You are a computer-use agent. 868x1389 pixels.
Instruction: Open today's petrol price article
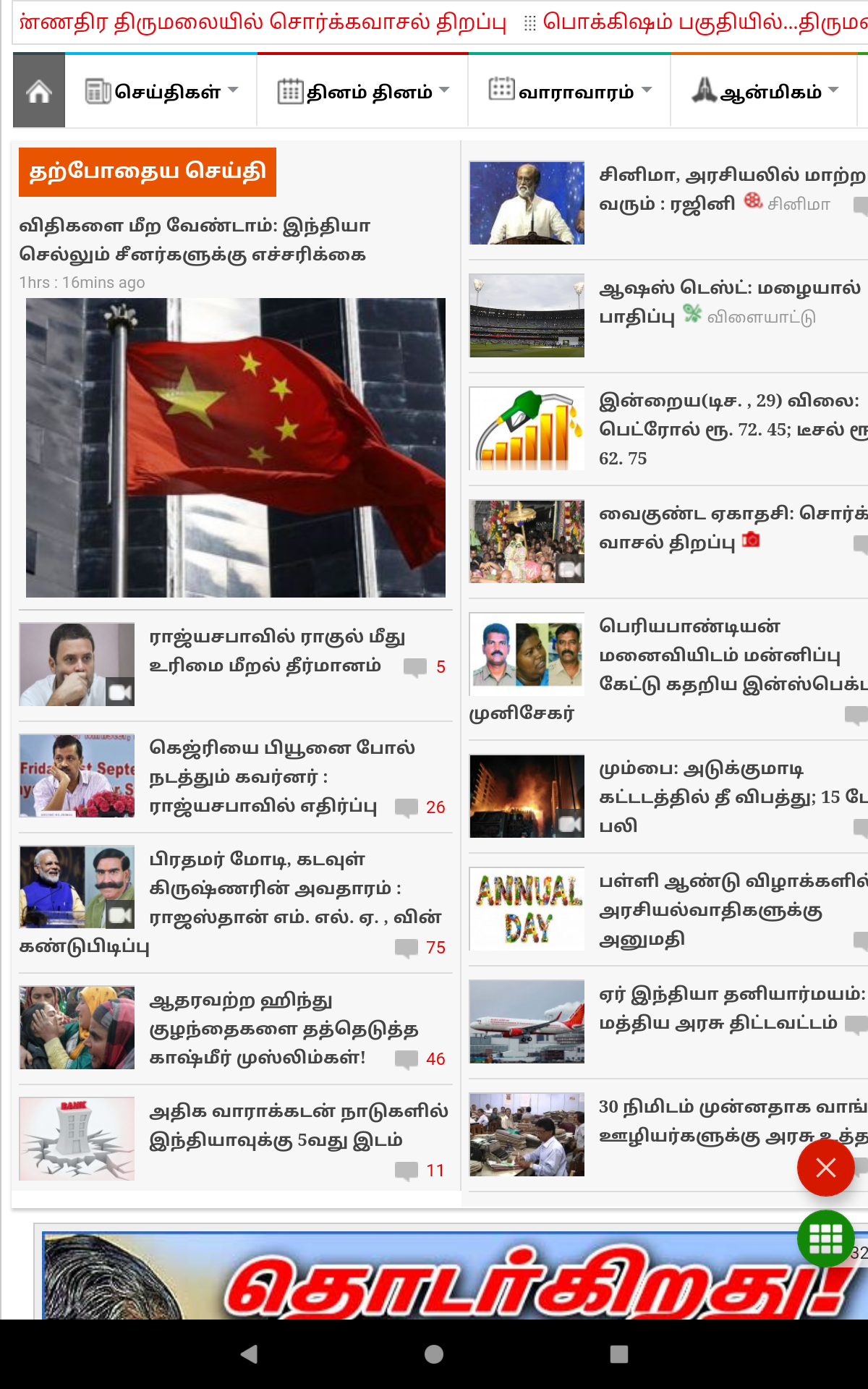coord(732,429)
